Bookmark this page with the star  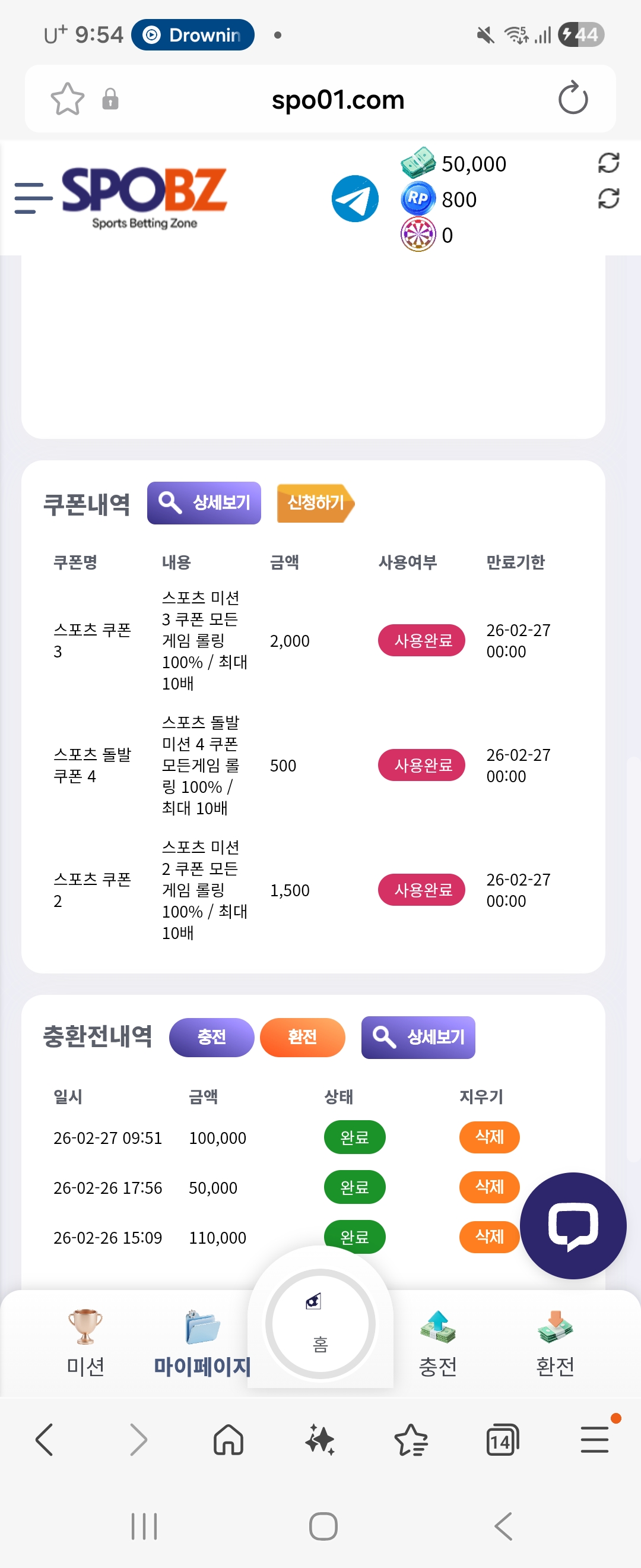coord(67,99)
